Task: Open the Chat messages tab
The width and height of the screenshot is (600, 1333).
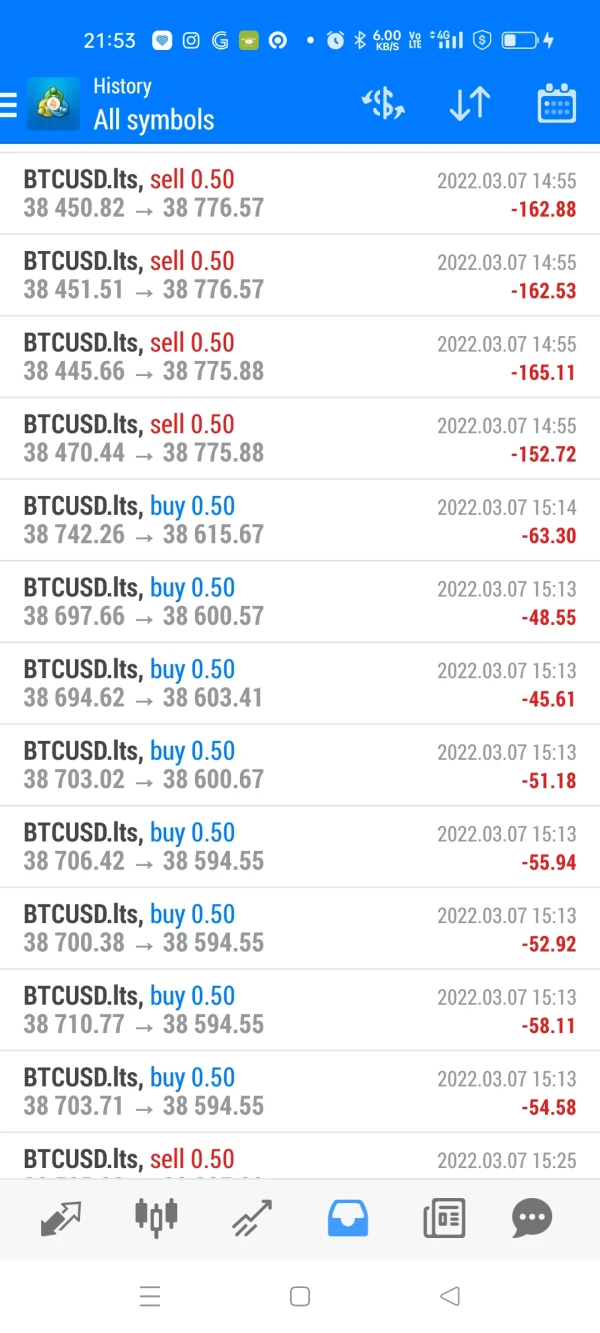Action: point(532,1218)
